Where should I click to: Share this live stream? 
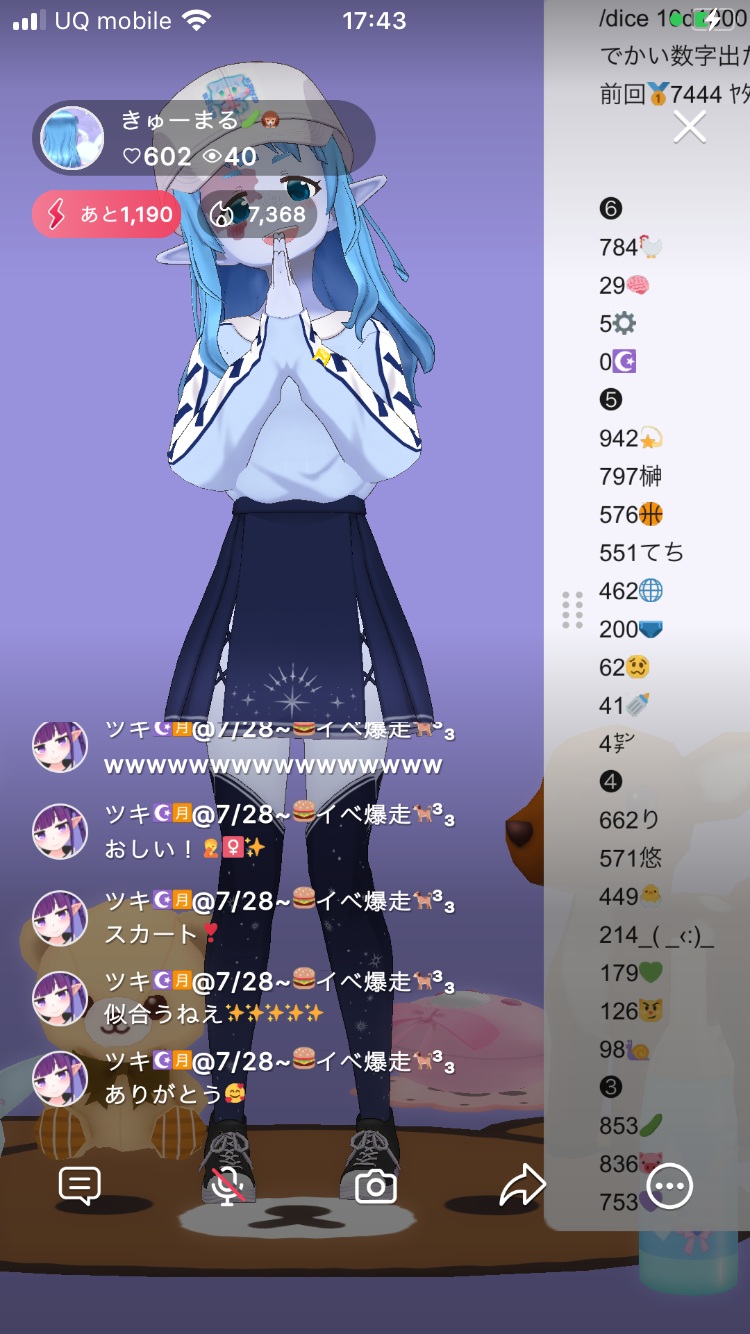point(522,1186)
